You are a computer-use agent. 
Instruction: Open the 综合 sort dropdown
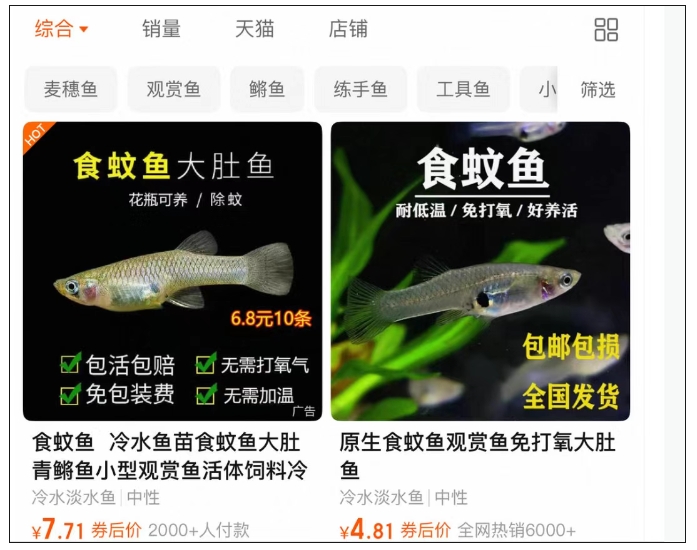point(61,29)
